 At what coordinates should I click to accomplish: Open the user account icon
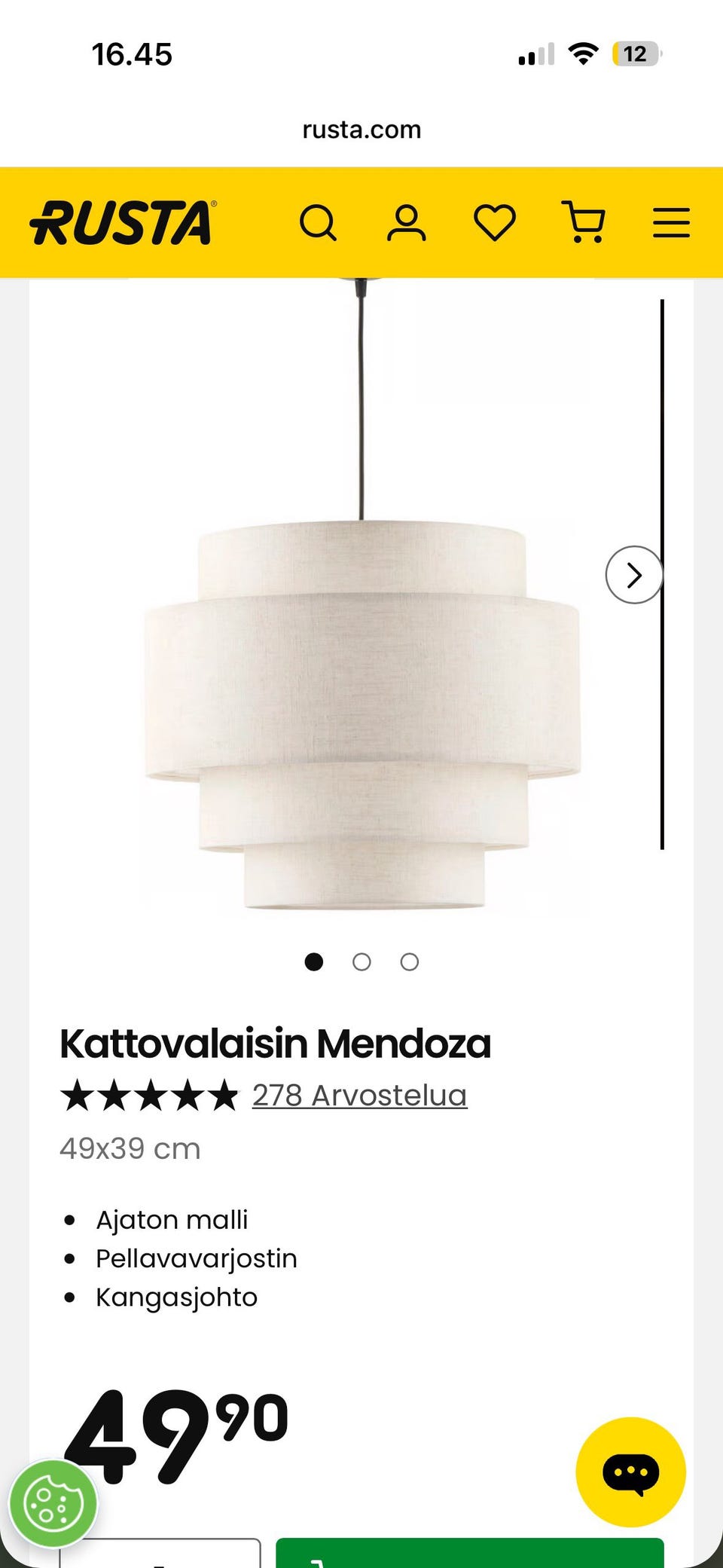point(407,223)
